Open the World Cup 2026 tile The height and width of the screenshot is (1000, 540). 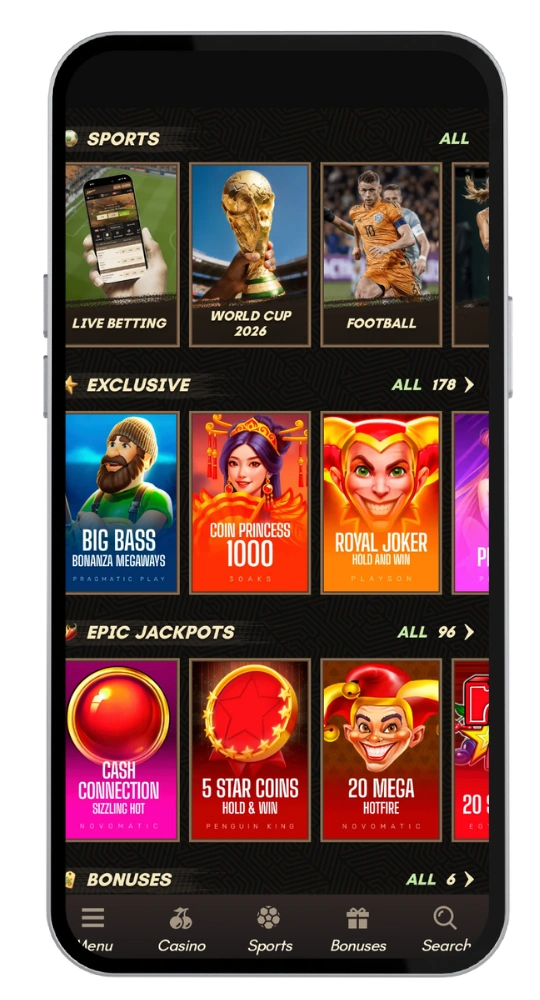(250, 254)
